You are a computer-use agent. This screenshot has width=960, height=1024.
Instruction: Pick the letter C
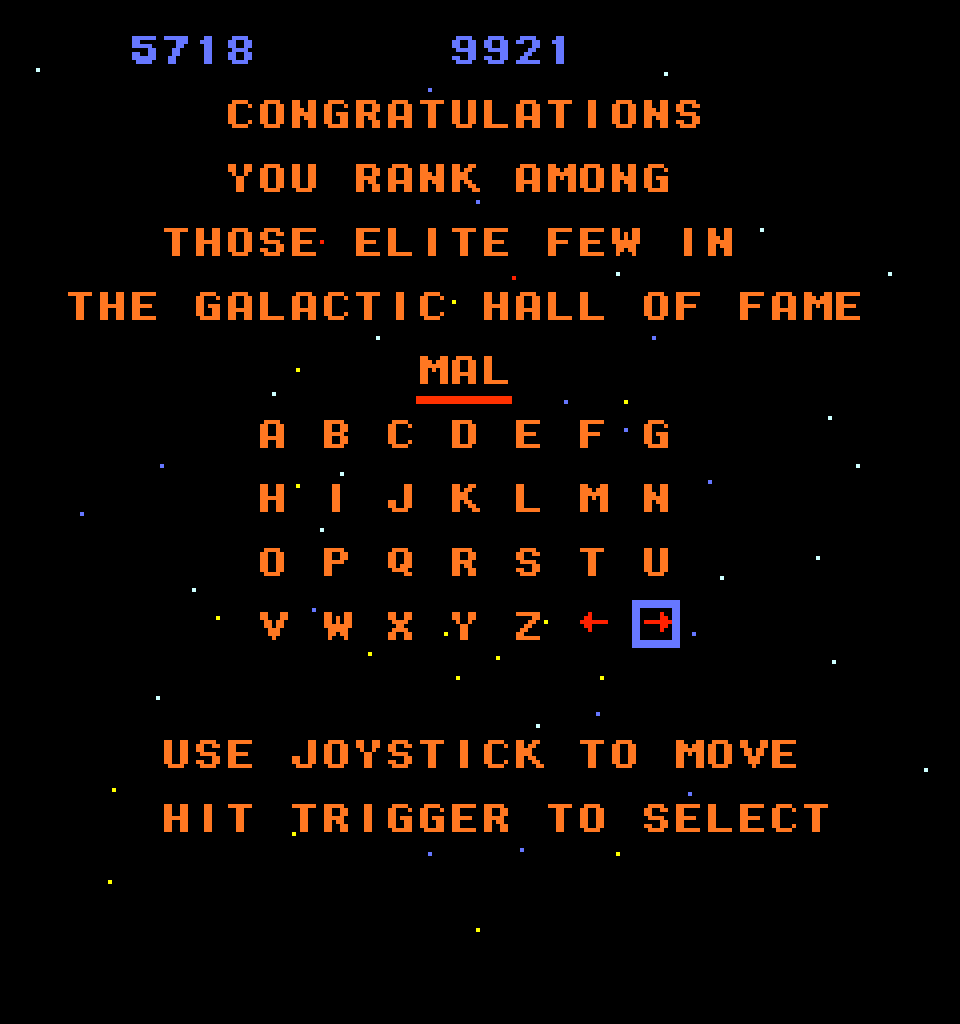tap(400, 435)
